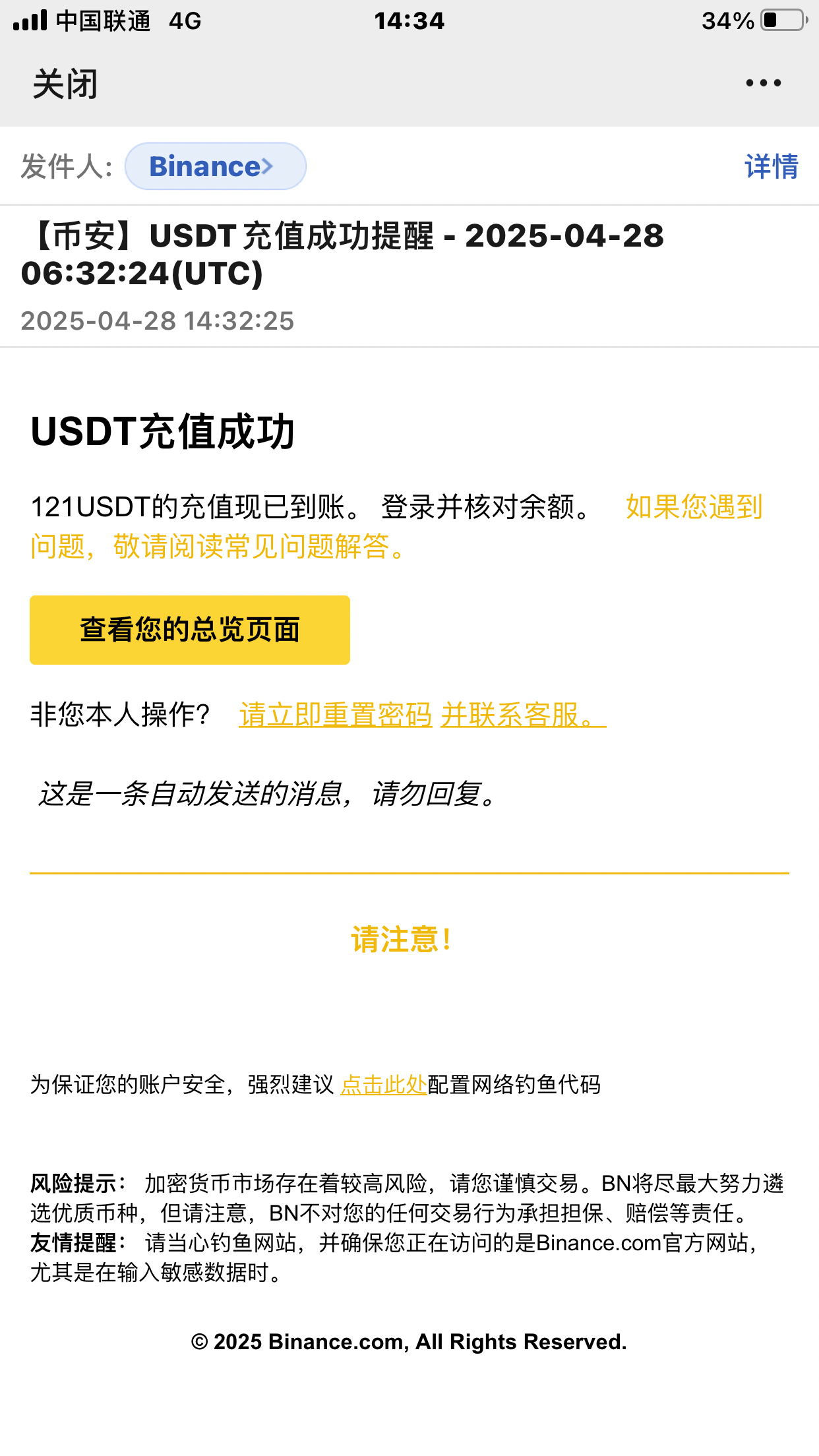The width and height of the screenshot is (819, 1456).
Task: Open 并联系客服 support link
Action: point(523,715)
